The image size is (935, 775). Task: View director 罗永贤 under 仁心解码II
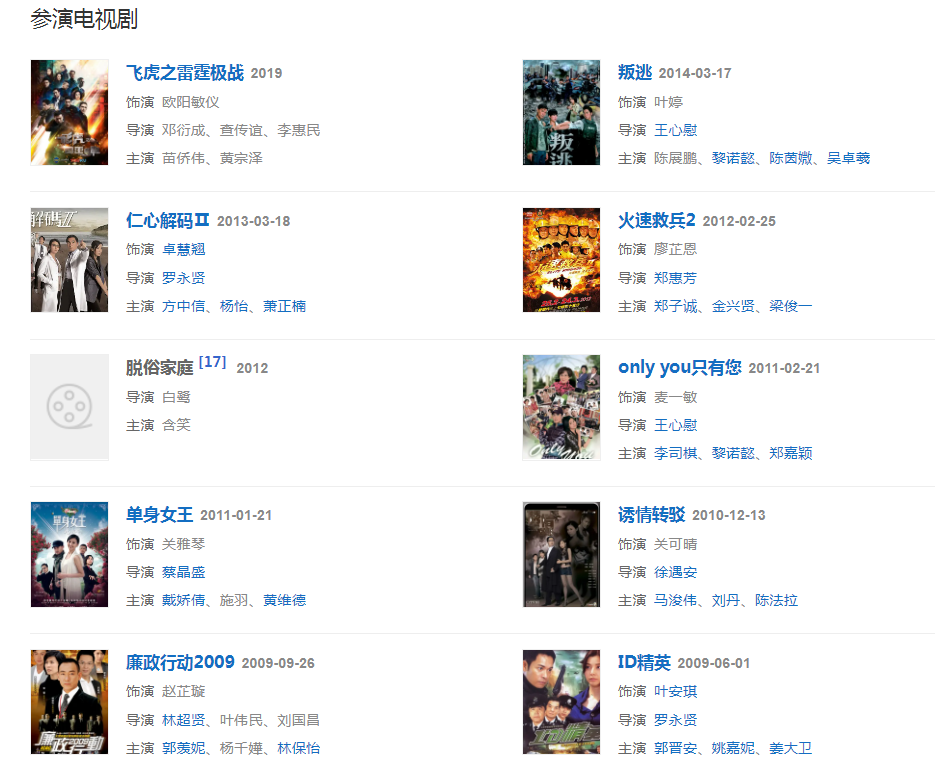[183, 278]
